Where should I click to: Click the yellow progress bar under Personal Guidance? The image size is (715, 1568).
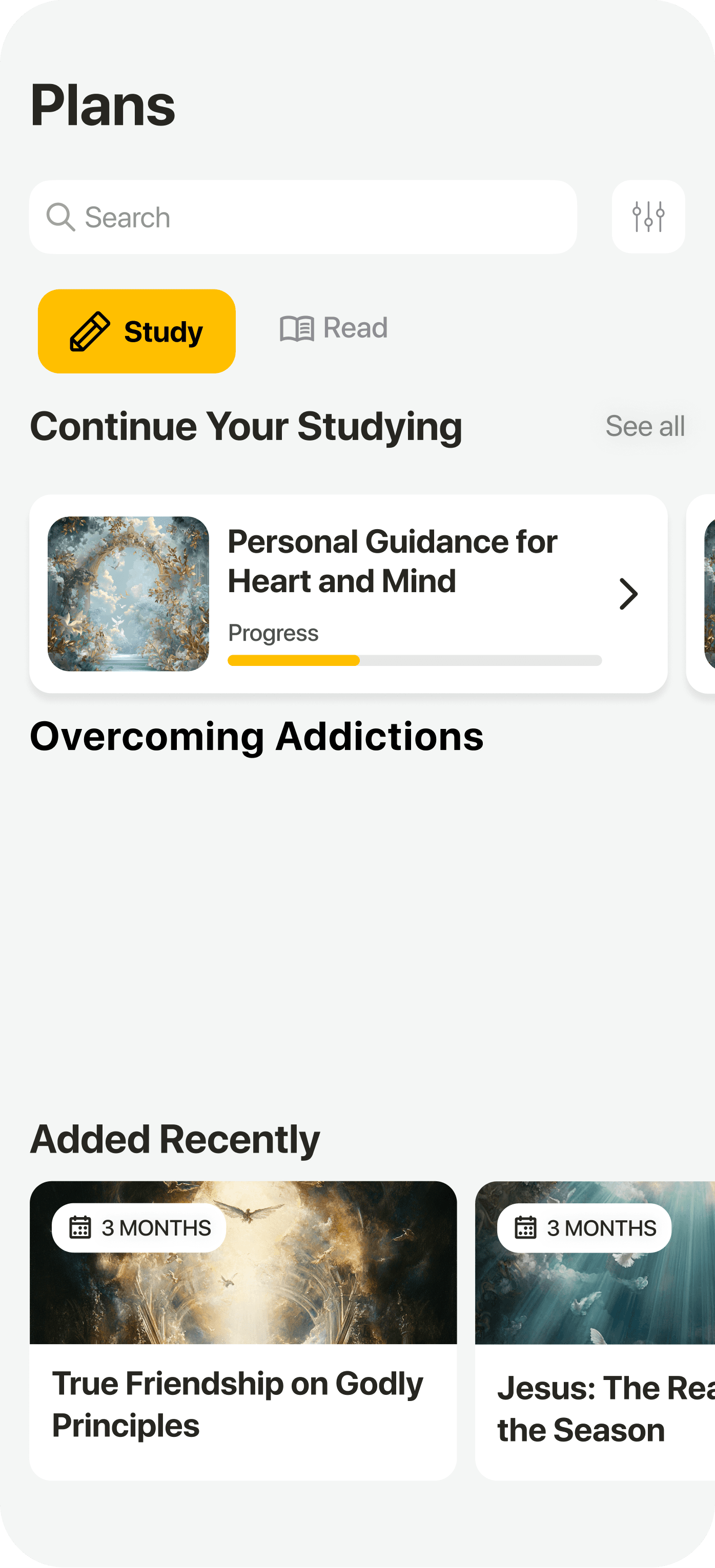(x=292, y=660)
